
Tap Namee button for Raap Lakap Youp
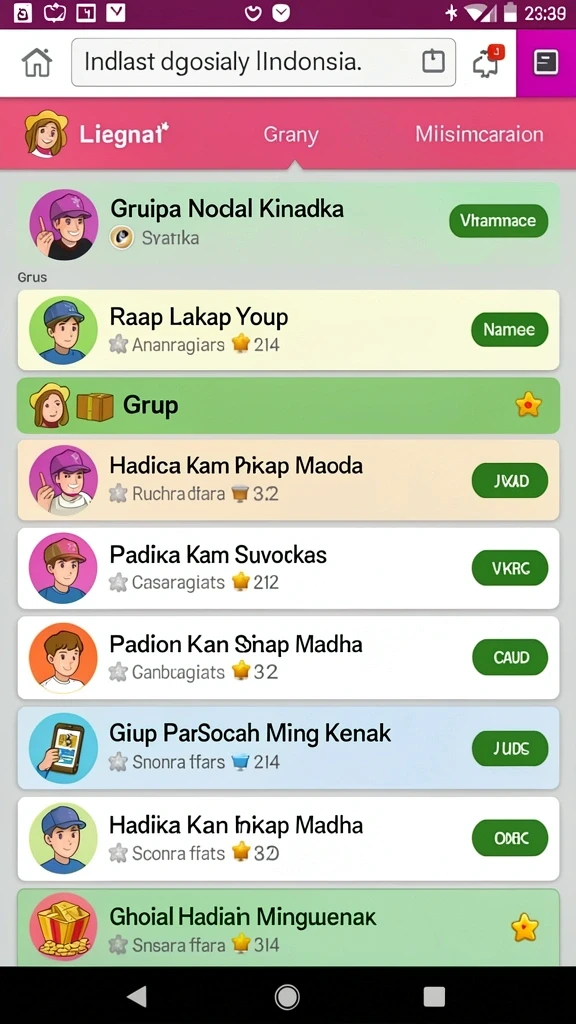(x=509, y=329)
